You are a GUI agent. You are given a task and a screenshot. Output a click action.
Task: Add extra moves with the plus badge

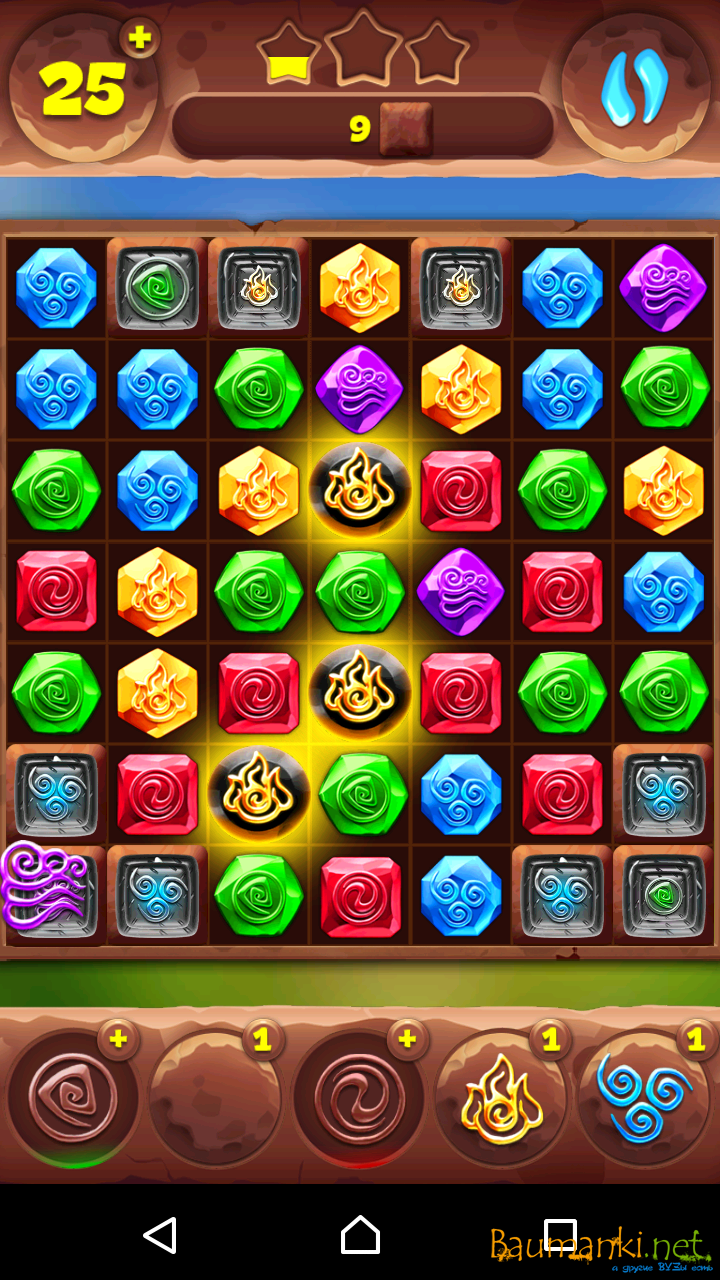pos(140,39)
